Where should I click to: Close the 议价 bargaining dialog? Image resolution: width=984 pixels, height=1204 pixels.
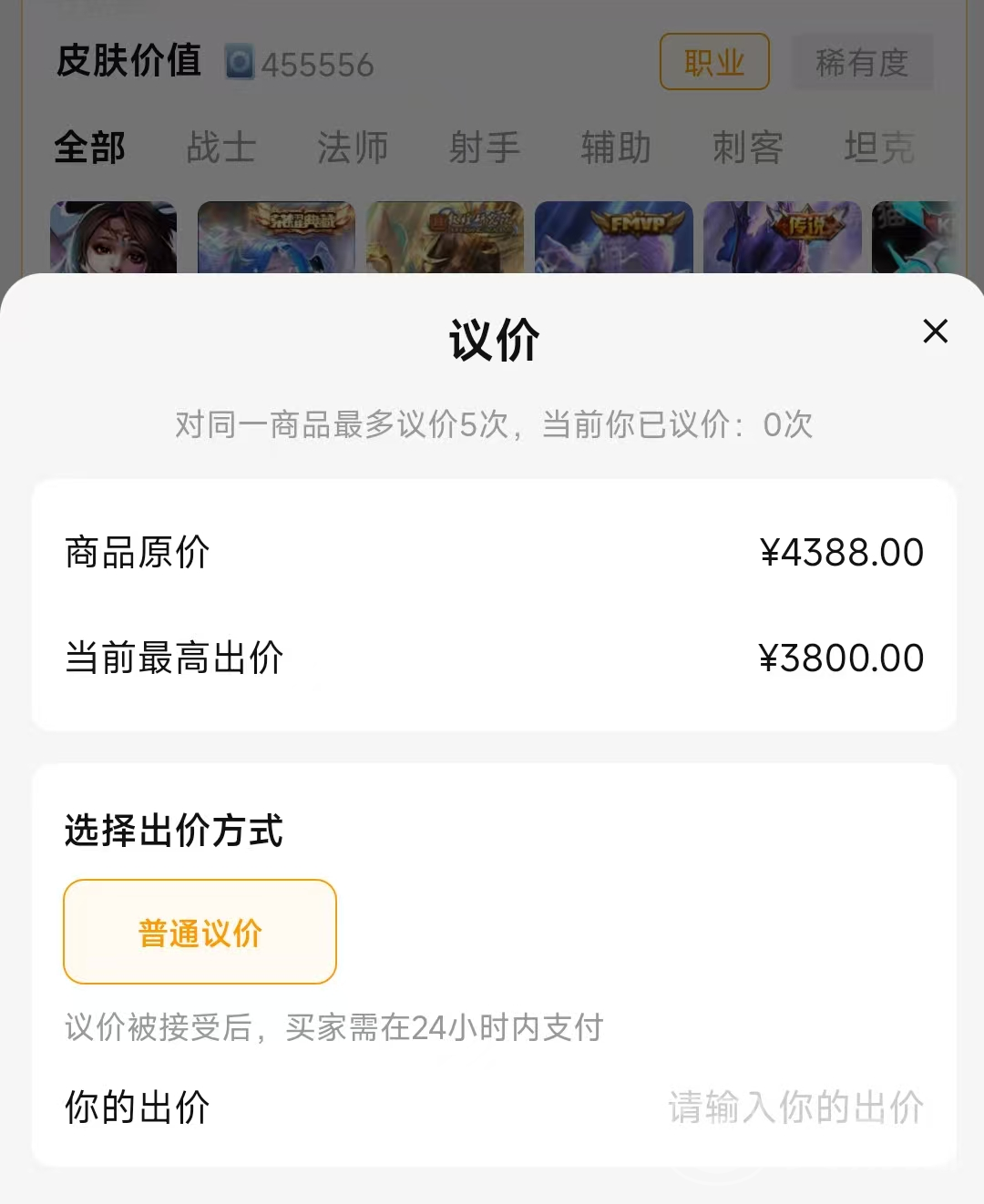click(935, 332)
